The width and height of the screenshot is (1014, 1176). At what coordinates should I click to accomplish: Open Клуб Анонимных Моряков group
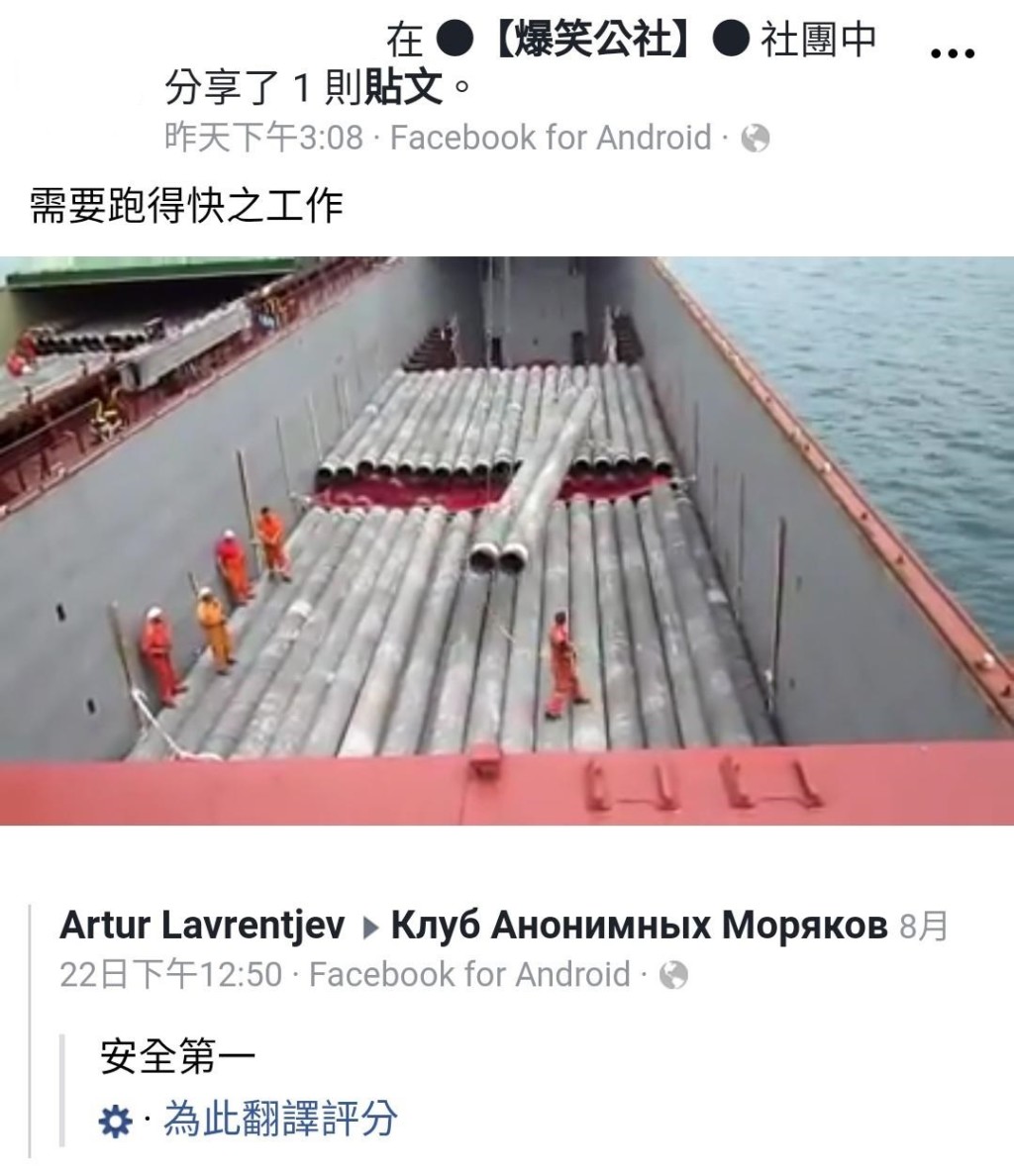click(639, 926)
